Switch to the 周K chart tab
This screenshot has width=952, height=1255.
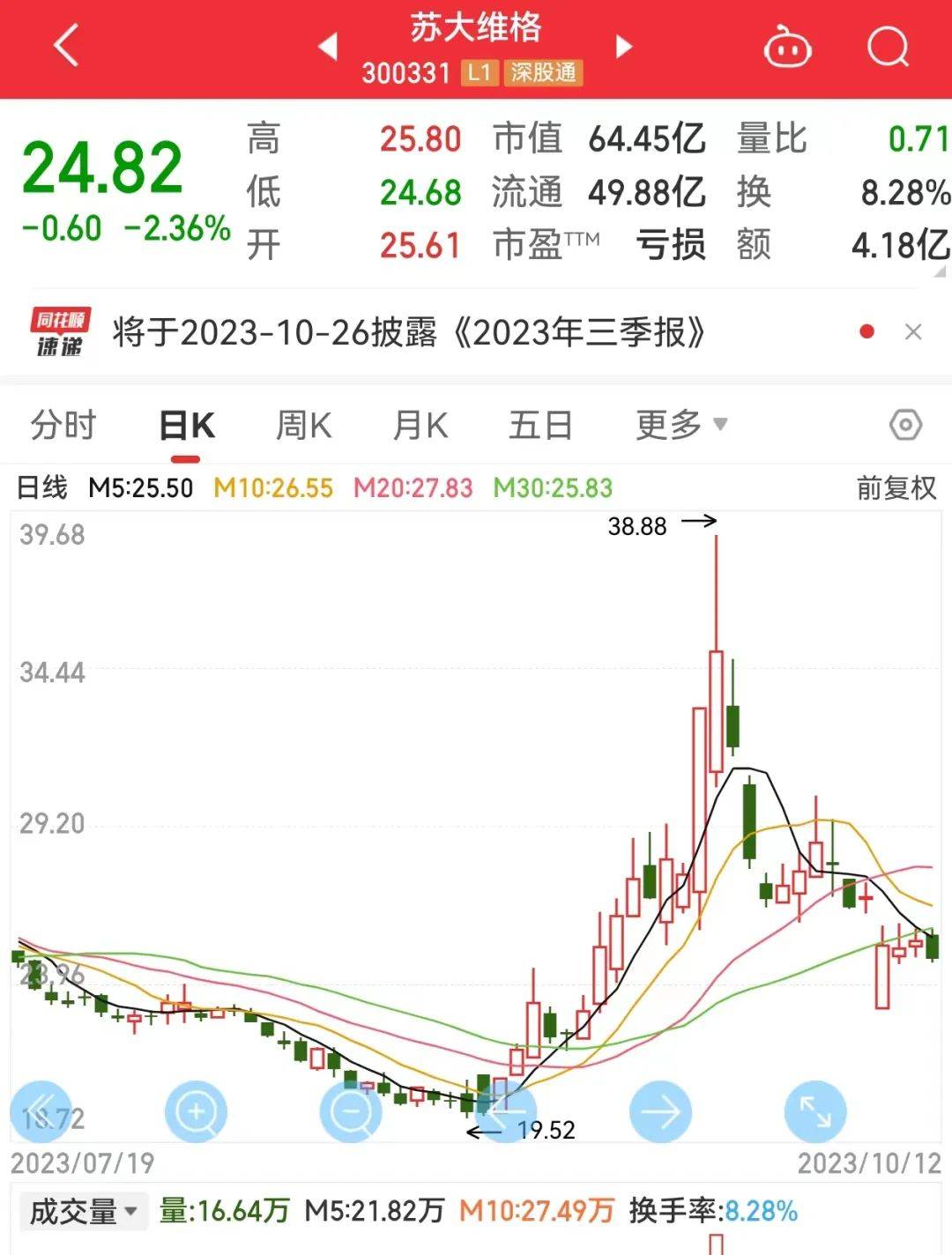coord(303,426)
